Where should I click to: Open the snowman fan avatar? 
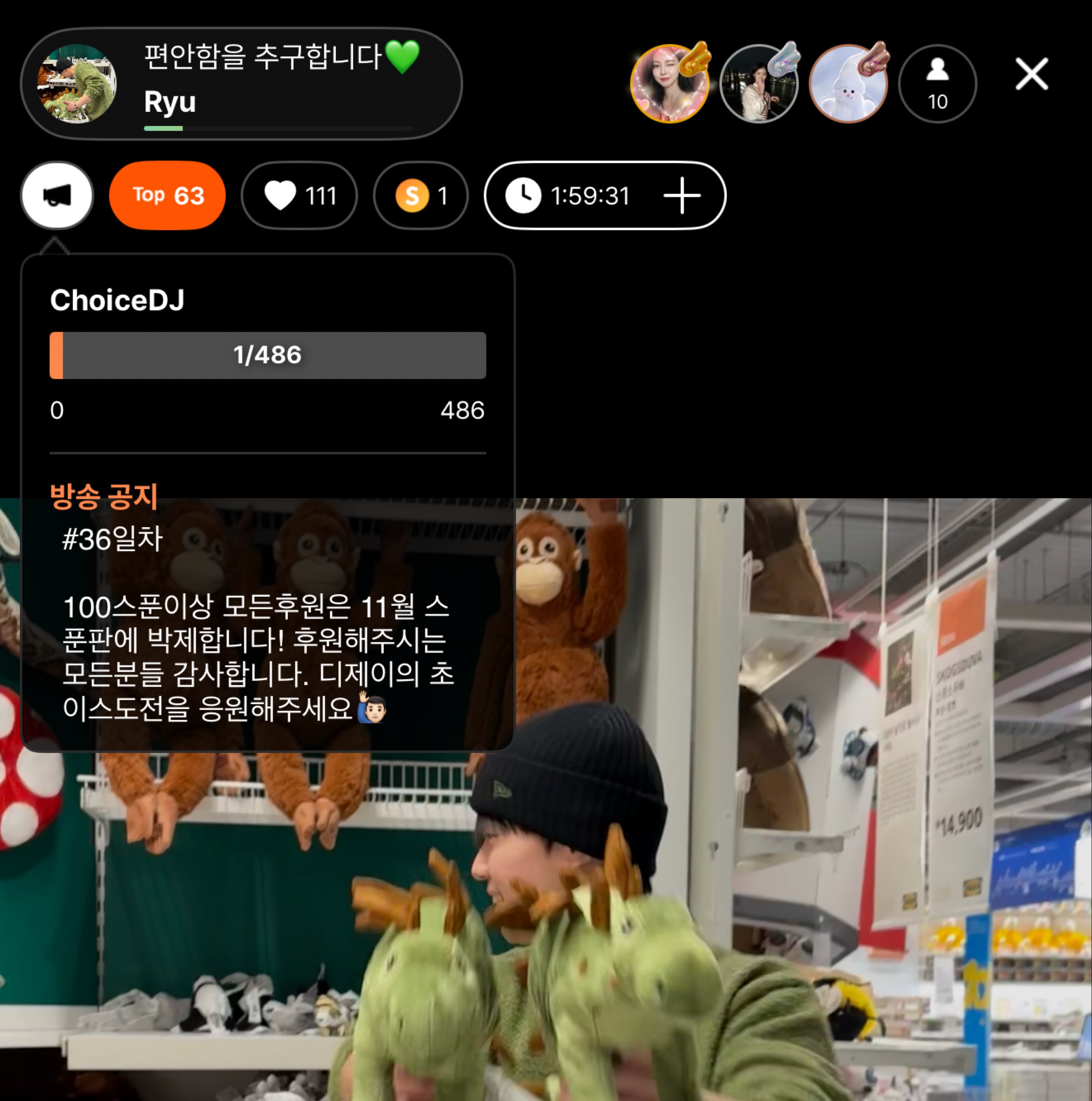pos(848,84)
